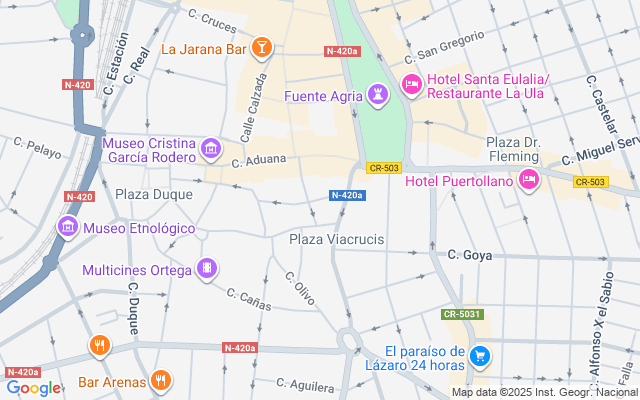This screenshot has height=400, width=640.
Task: Open Museo Cristina García Rodero marker
Action: click(x=211, y=150)
